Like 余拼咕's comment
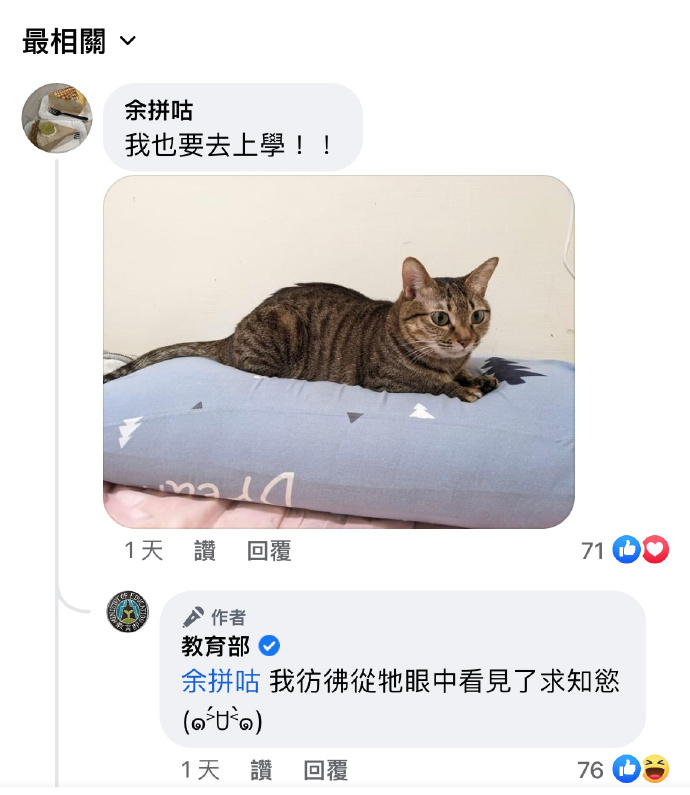Screen dimensions: 690x795 (x=204, y=551)
